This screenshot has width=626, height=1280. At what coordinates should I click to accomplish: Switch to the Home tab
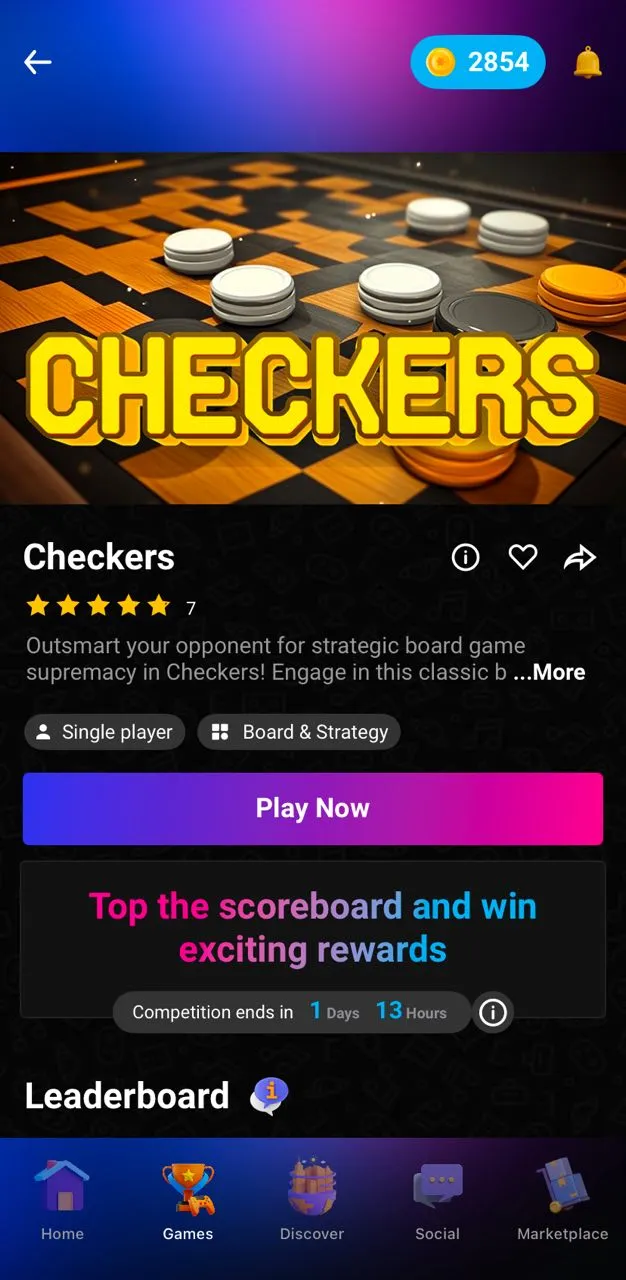(62, 1200)
